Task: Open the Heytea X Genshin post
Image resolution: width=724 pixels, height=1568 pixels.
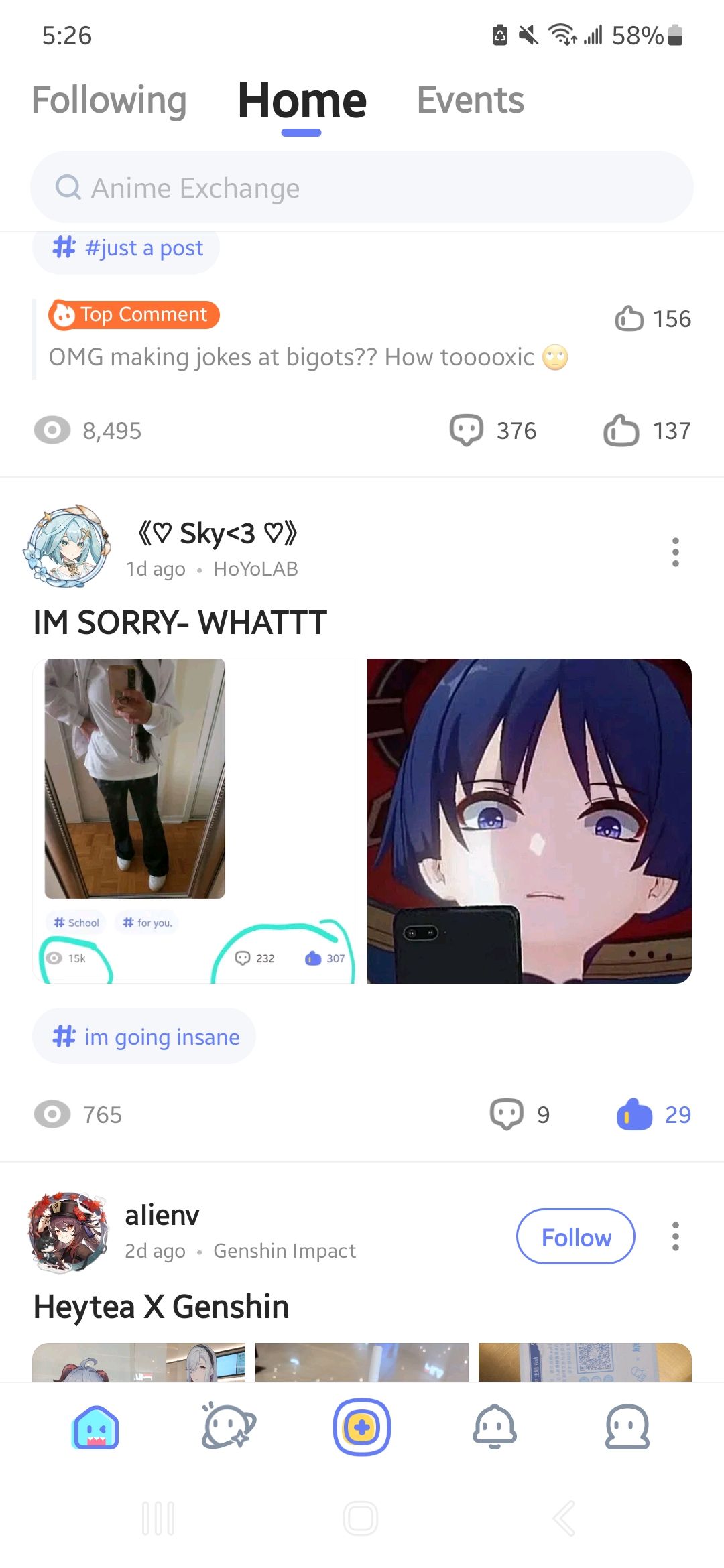Action: 161,1307
